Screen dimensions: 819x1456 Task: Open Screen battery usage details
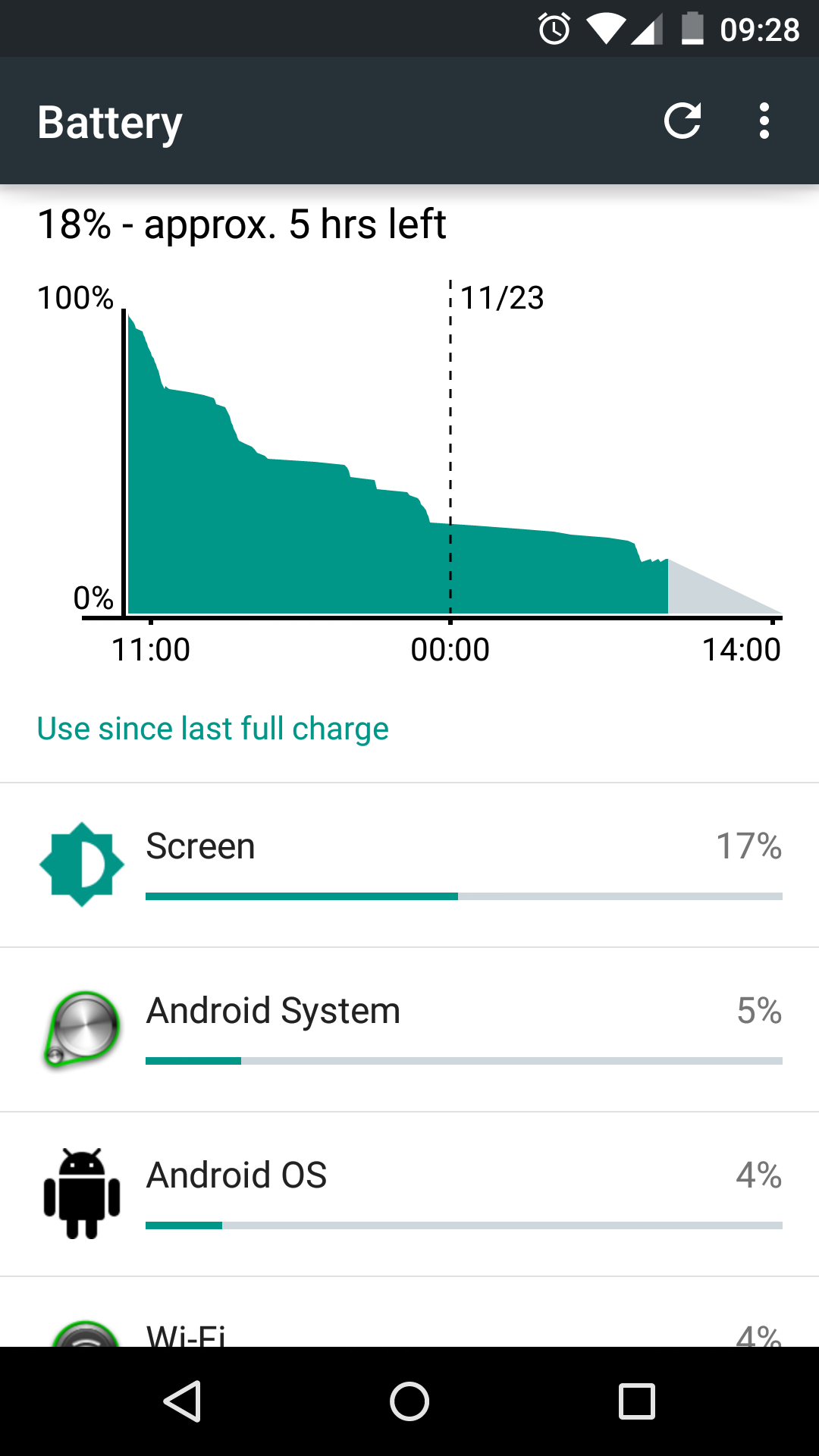(x=409, y=865)
